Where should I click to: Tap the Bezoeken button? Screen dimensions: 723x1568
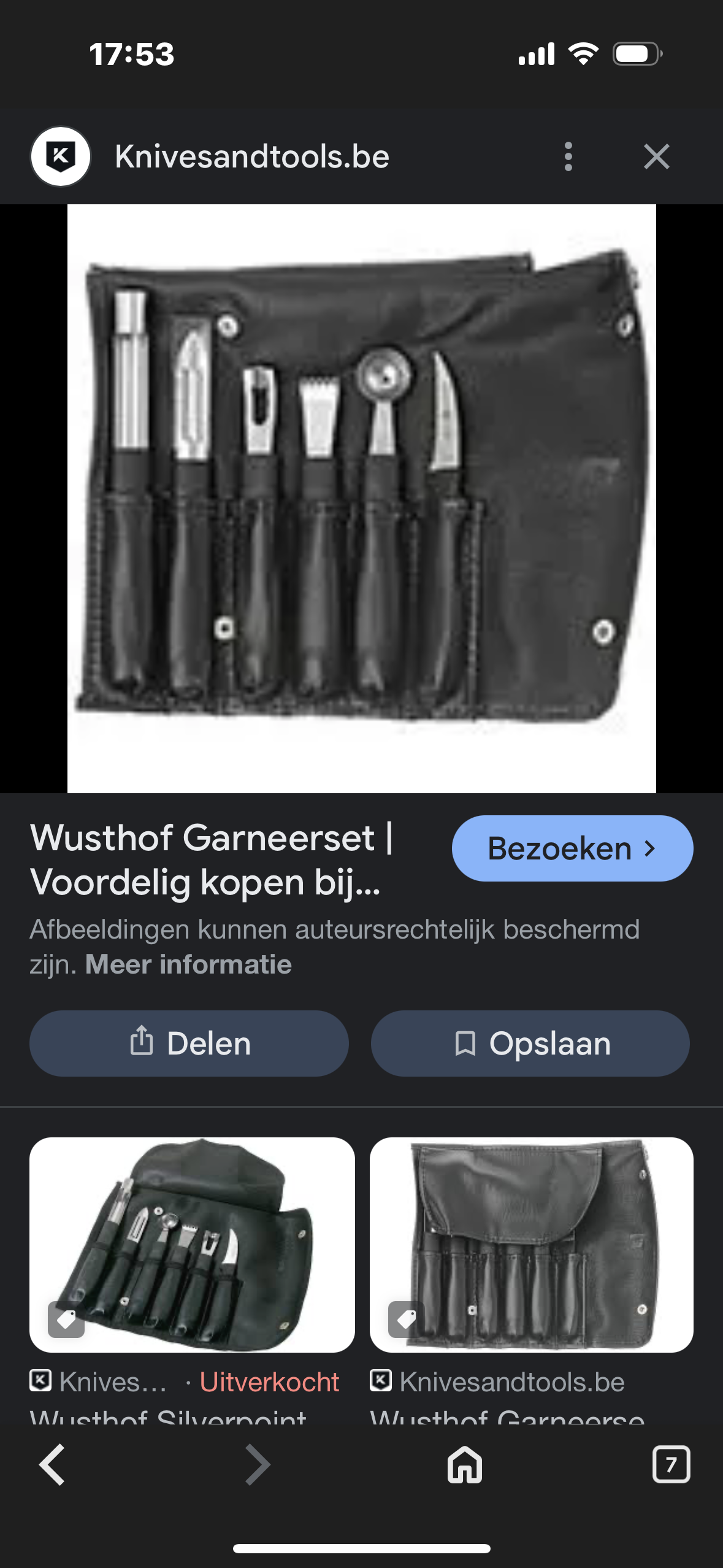click(572, 848)
